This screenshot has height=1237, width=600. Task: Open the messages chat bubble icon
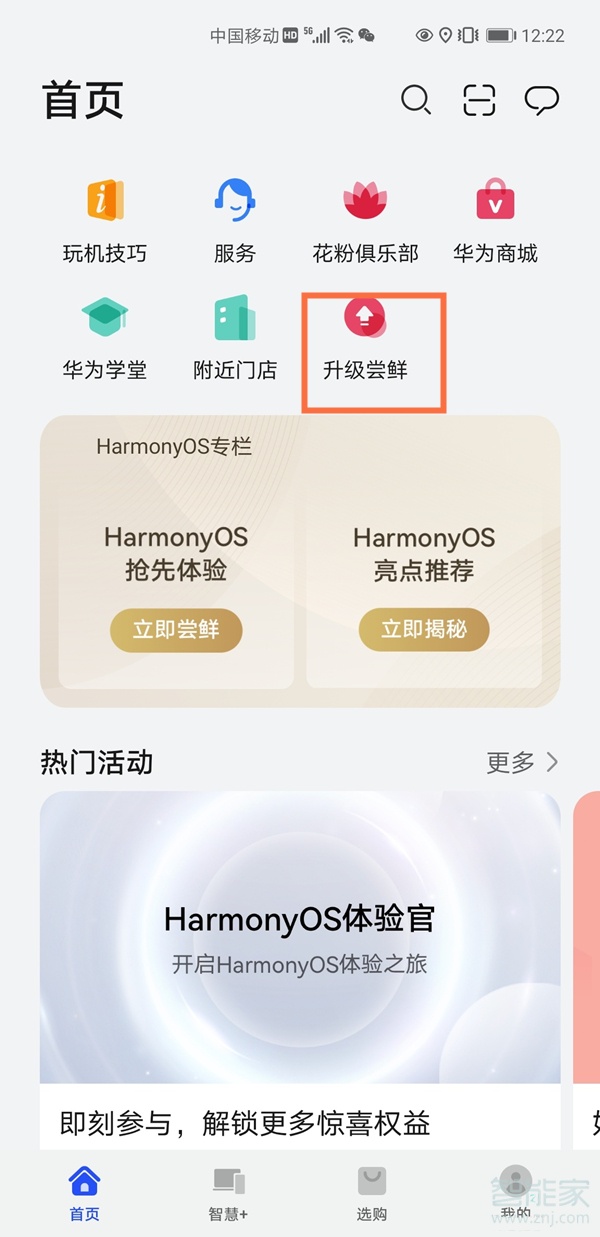(x=541, y=100)
